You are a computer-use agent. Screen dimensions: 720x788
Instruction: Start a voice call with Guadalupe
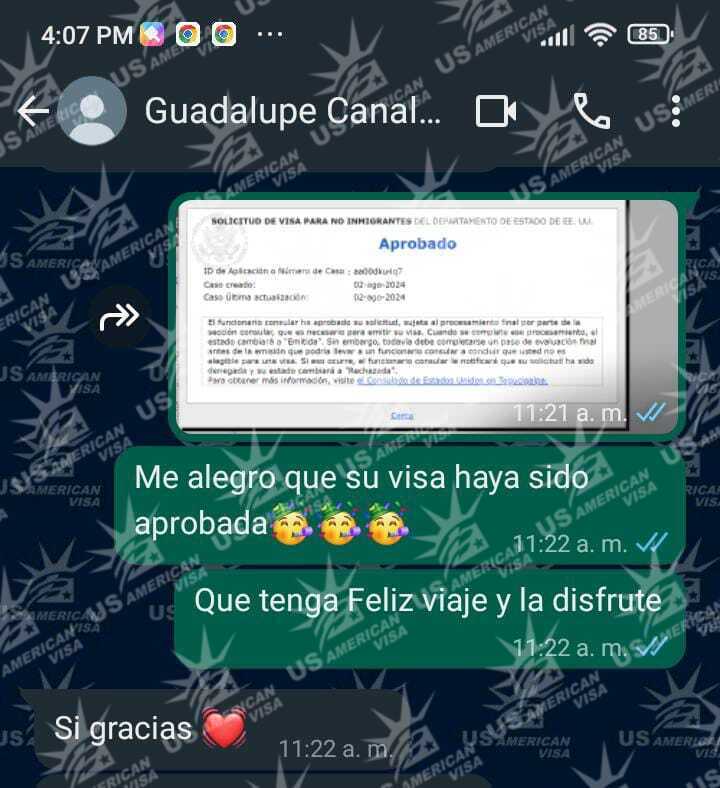click(x=592, y=111)
